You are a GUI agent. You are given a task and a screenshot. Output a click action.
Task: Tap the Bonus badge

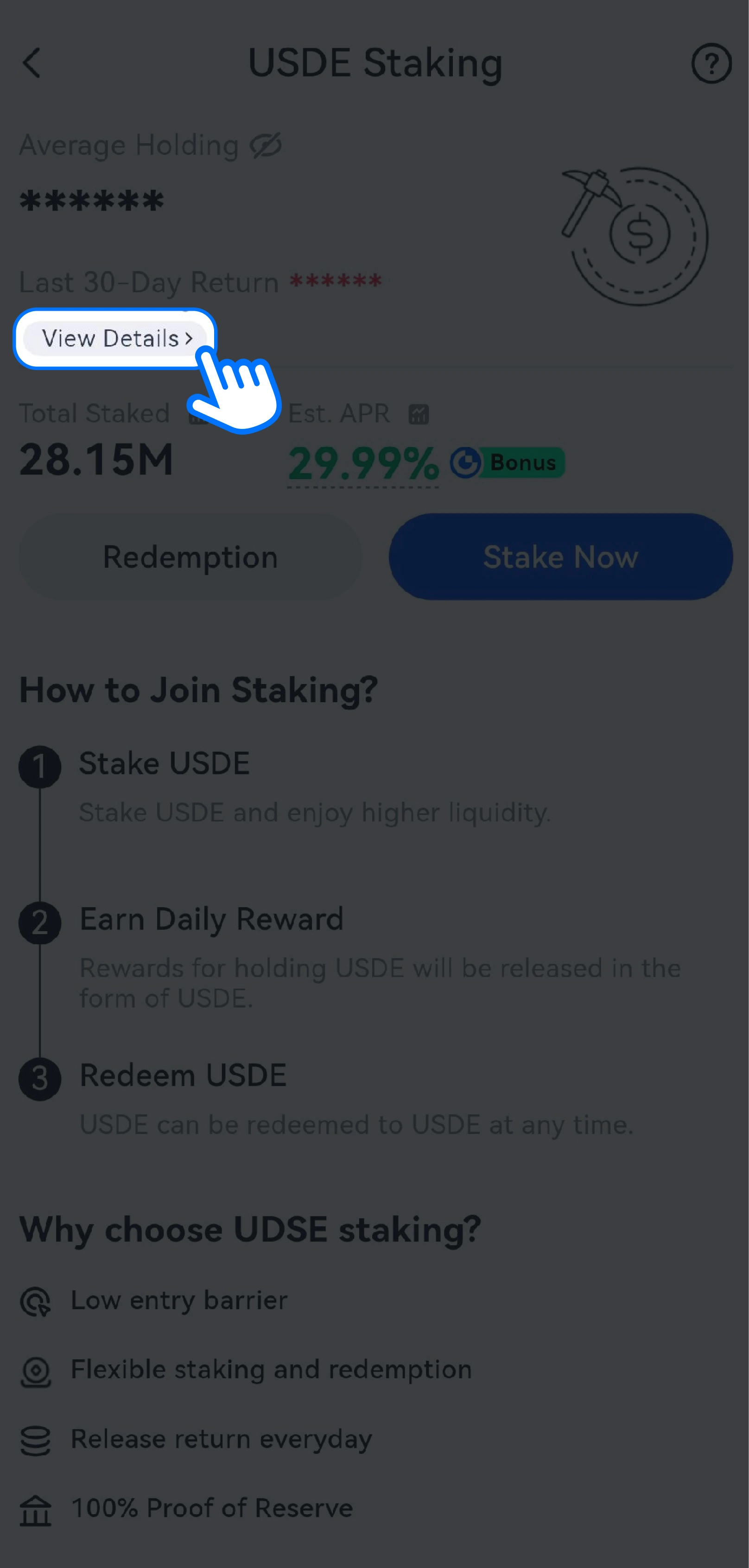point(508,463)
